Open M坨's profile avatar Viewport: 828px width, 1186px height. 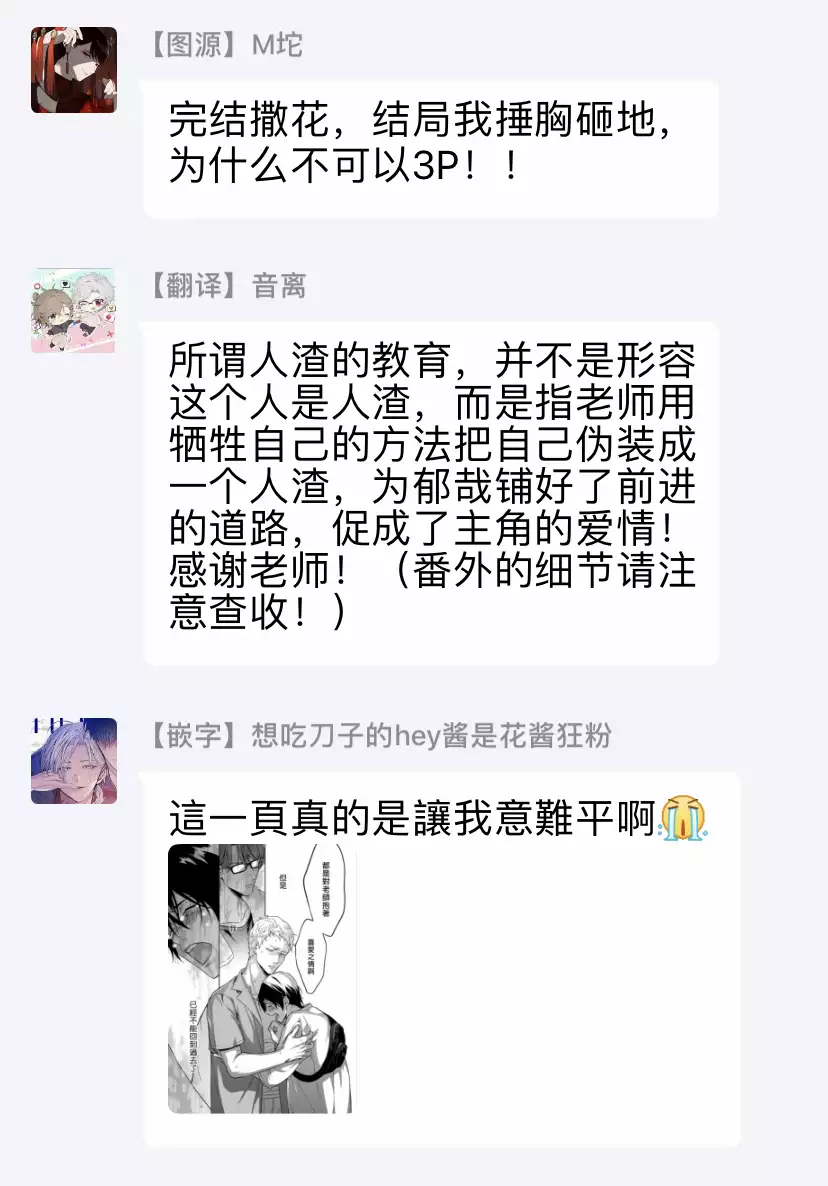[x=73, y=70]
